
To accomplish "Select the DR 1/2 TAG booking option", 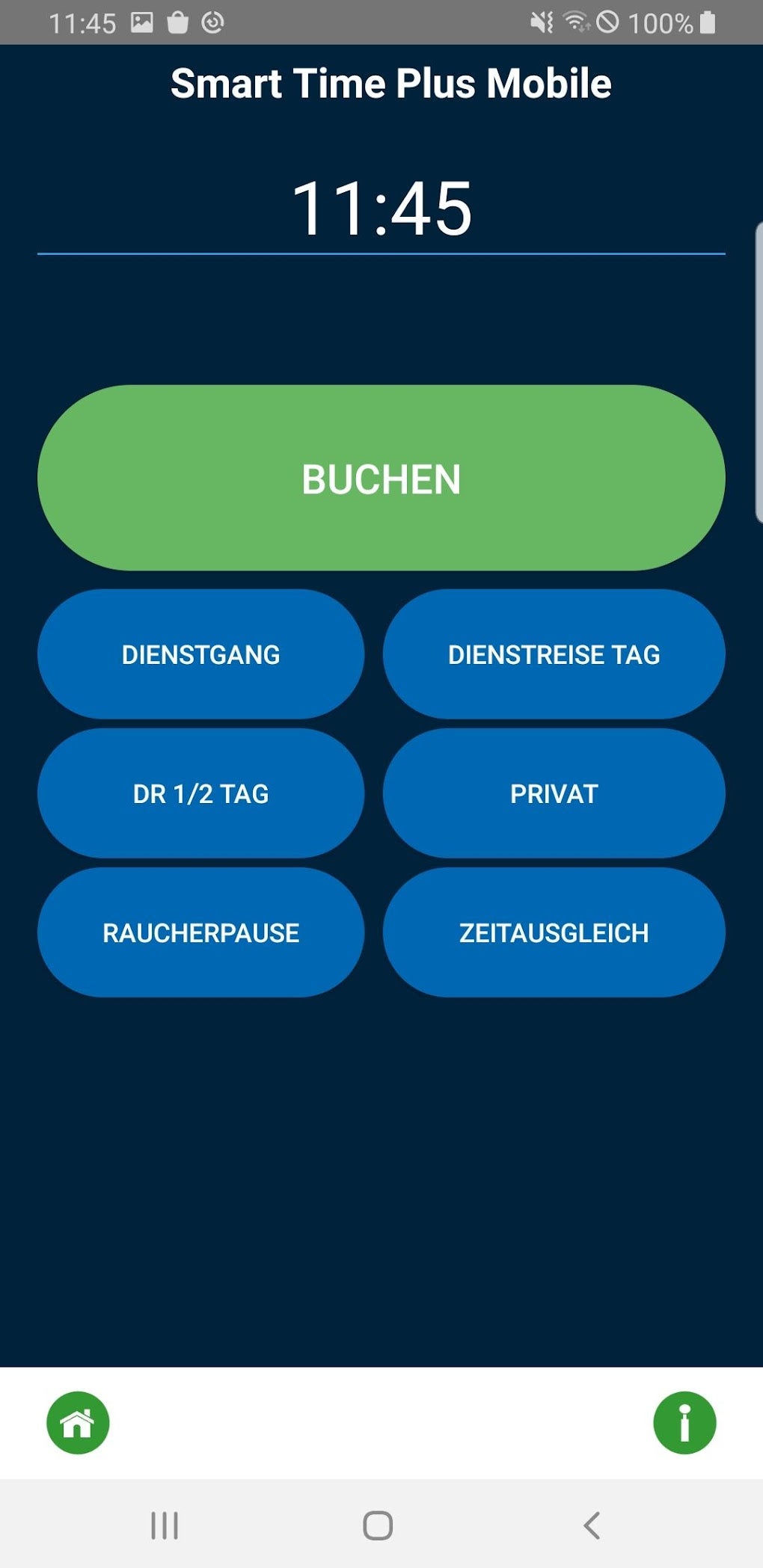I will 201,793.
